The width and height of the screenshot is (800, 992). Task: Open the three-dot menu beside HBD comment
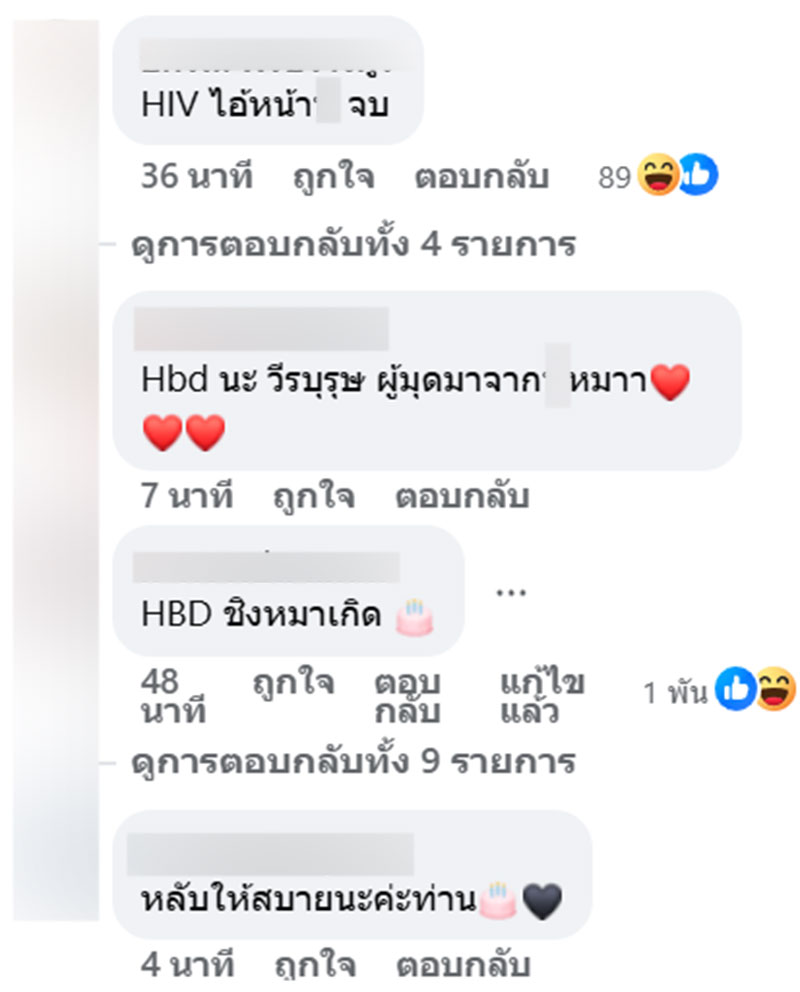pyautogui.click(x=511, y=592)
